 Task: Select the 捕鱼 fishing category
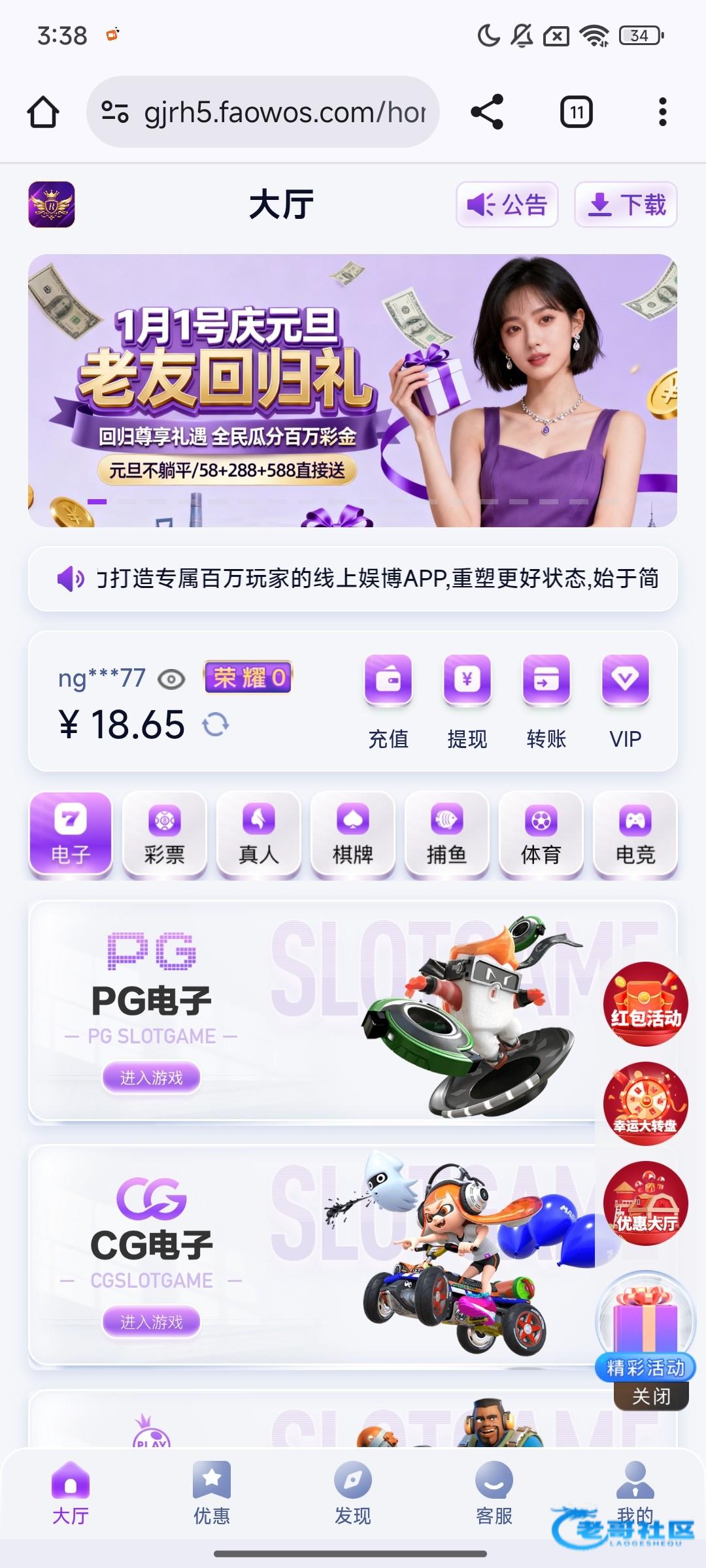[x=446, y=833]
